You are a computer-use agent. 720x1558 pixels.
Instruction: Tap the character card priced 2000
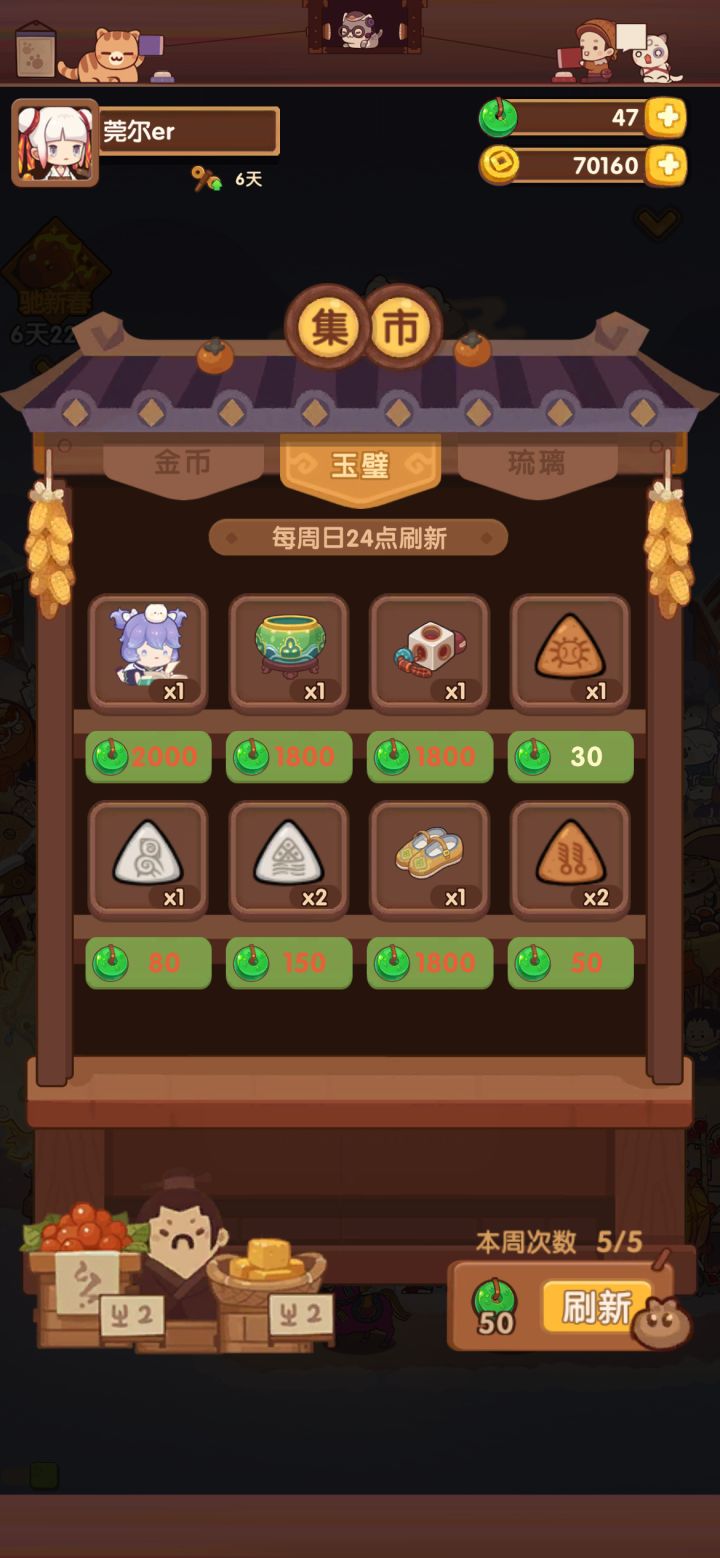coord(147,652)
